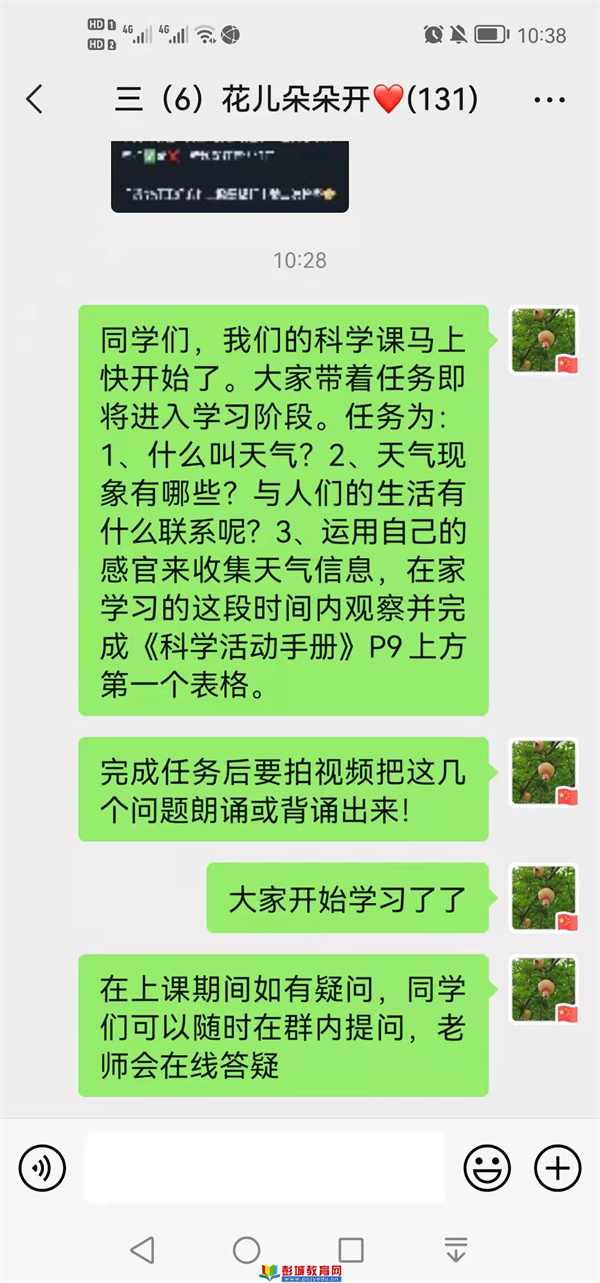Go back from the group chat
The image size is (600, 1283).
pos(35,99)
